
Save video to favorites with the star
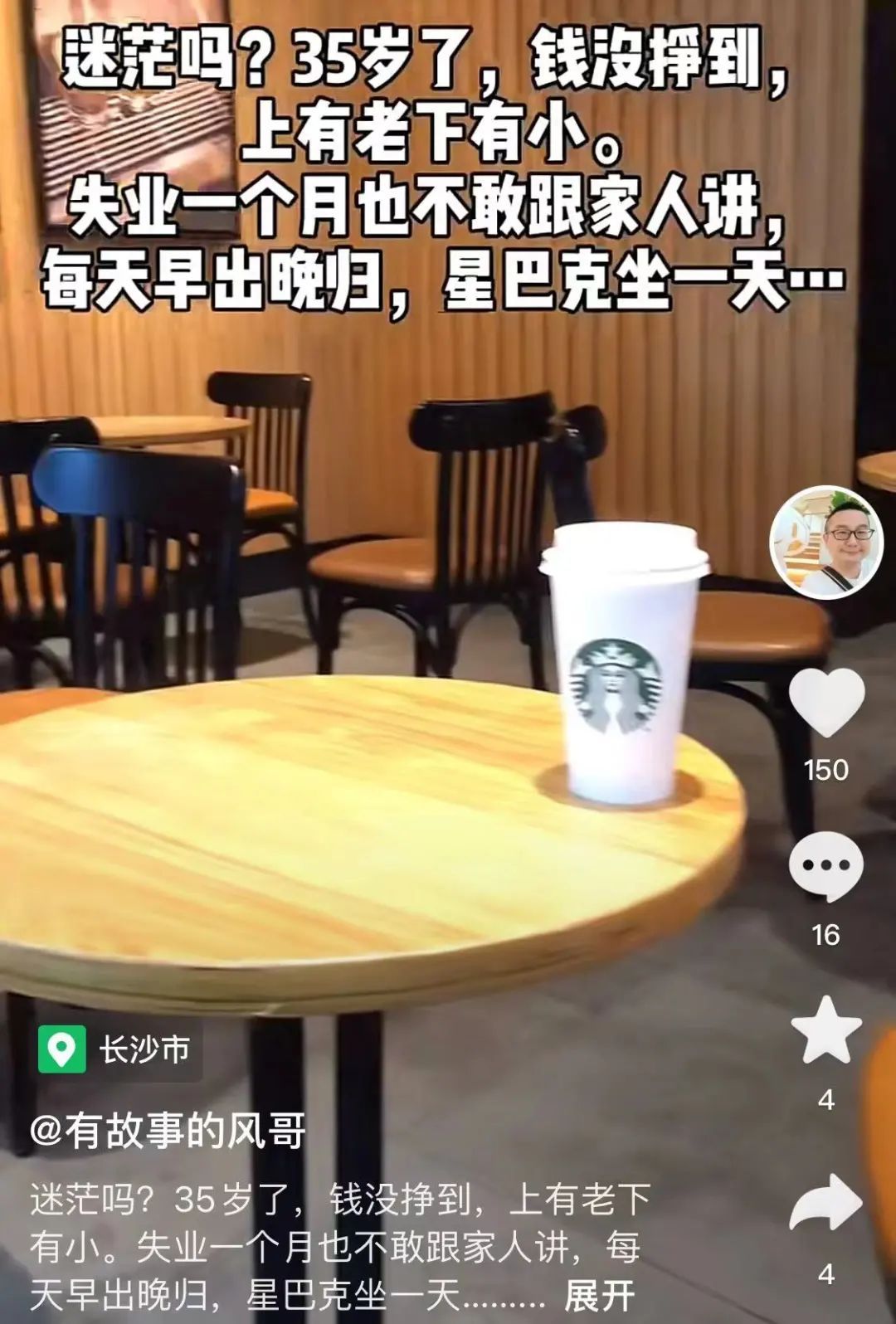[825, 1031]
